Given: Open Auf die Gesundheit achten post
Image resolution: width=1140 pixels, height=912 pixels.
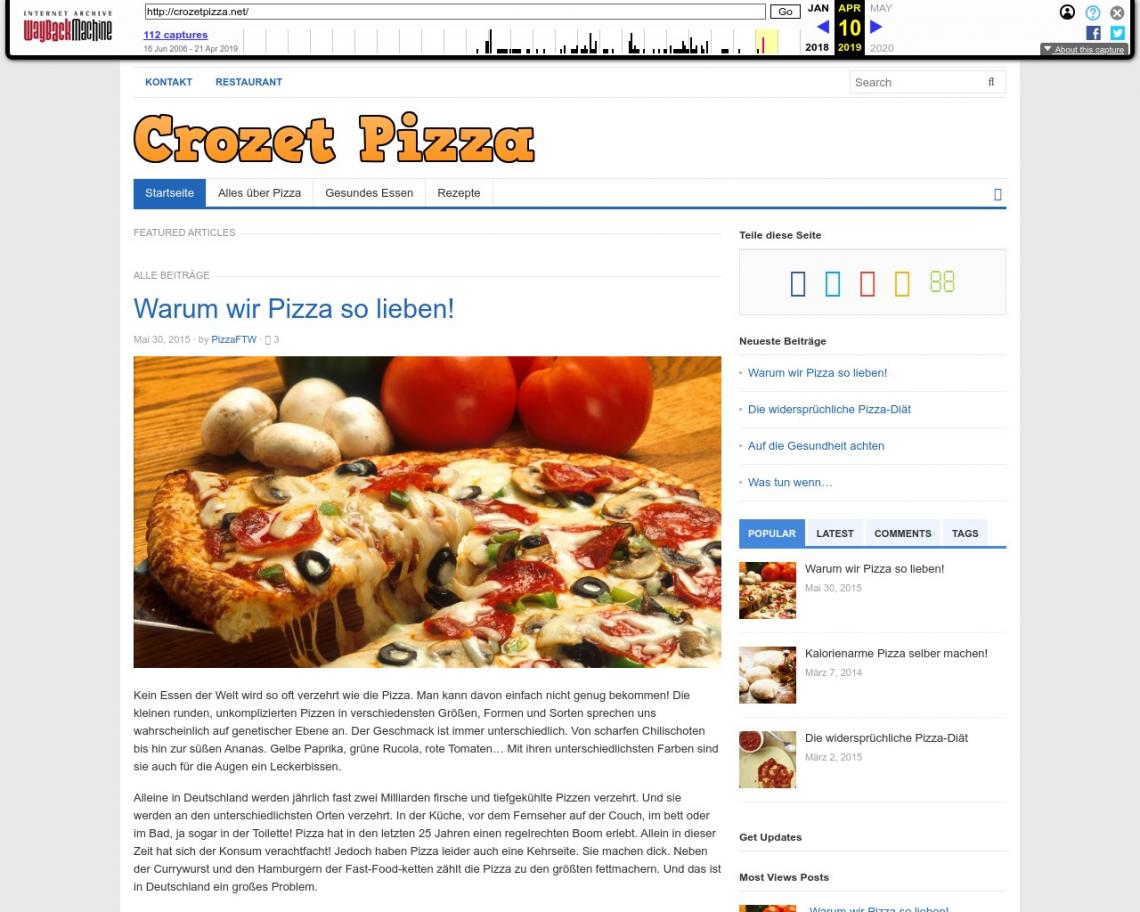Looking at the screenshot, I should [x=816, y=446].
